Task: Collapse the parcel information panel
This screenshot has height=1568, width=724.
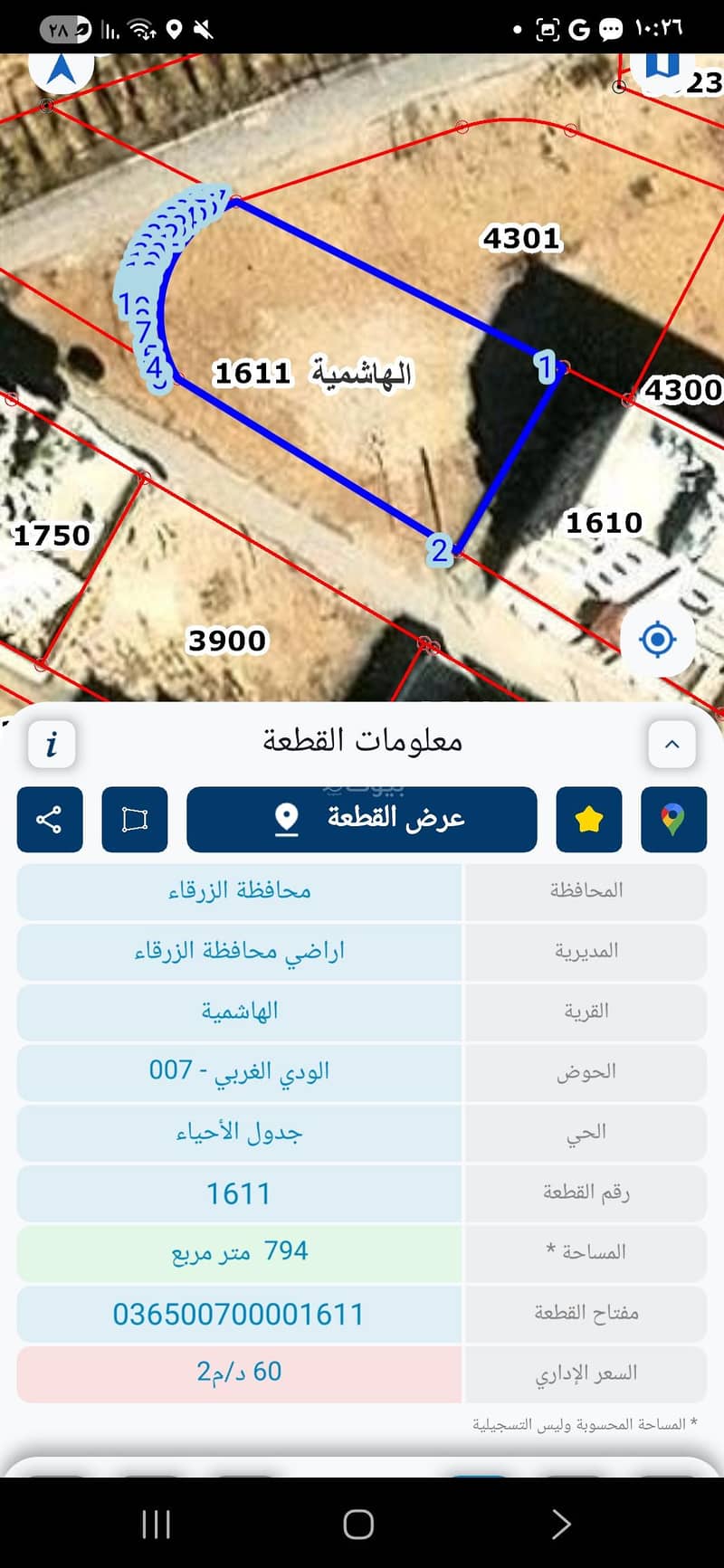Action: [672, 745]
